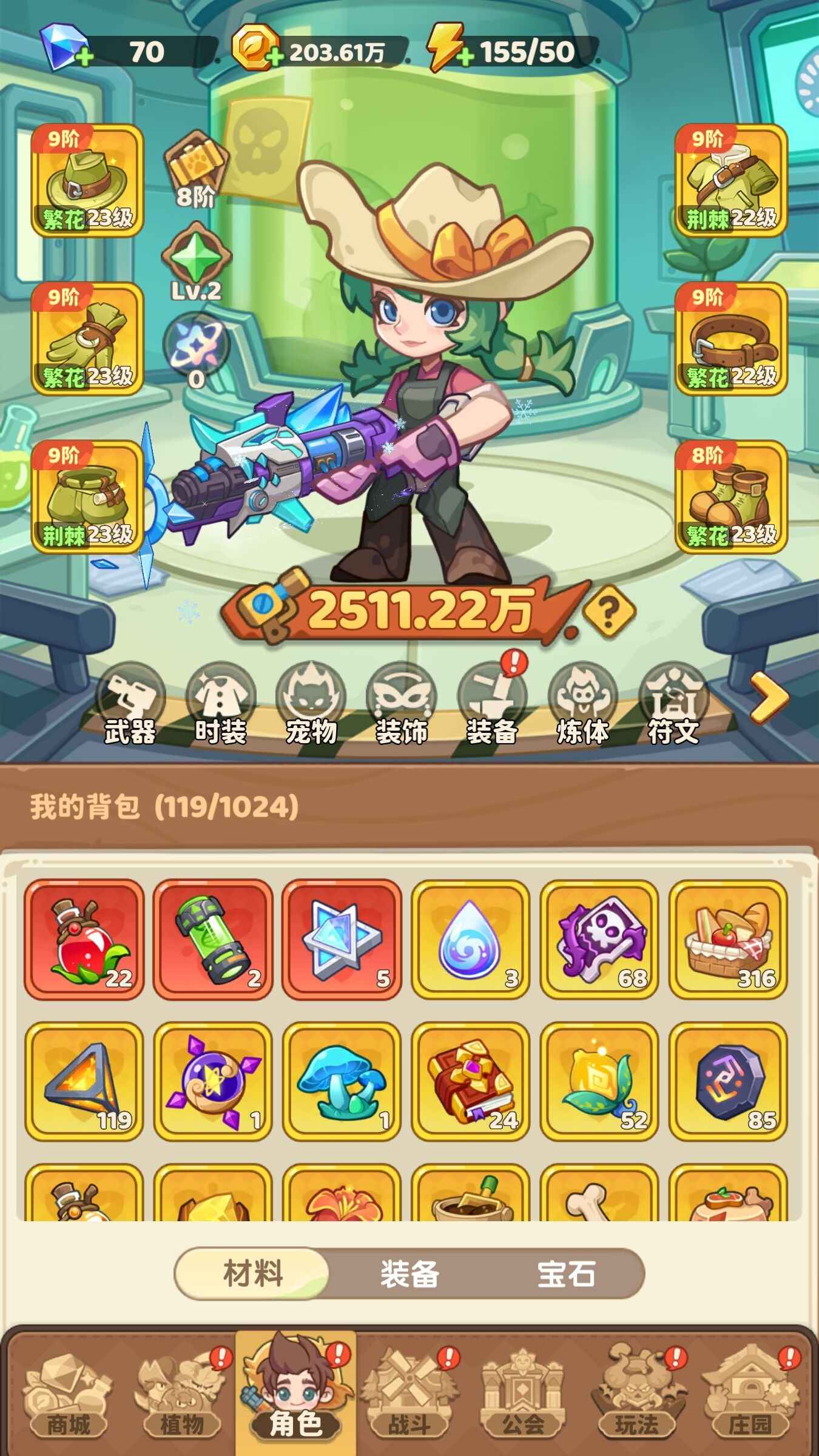Viewport: 819px width, 1456px height.
Task: View the picnic basket item with 316
Action: [727, 939]
